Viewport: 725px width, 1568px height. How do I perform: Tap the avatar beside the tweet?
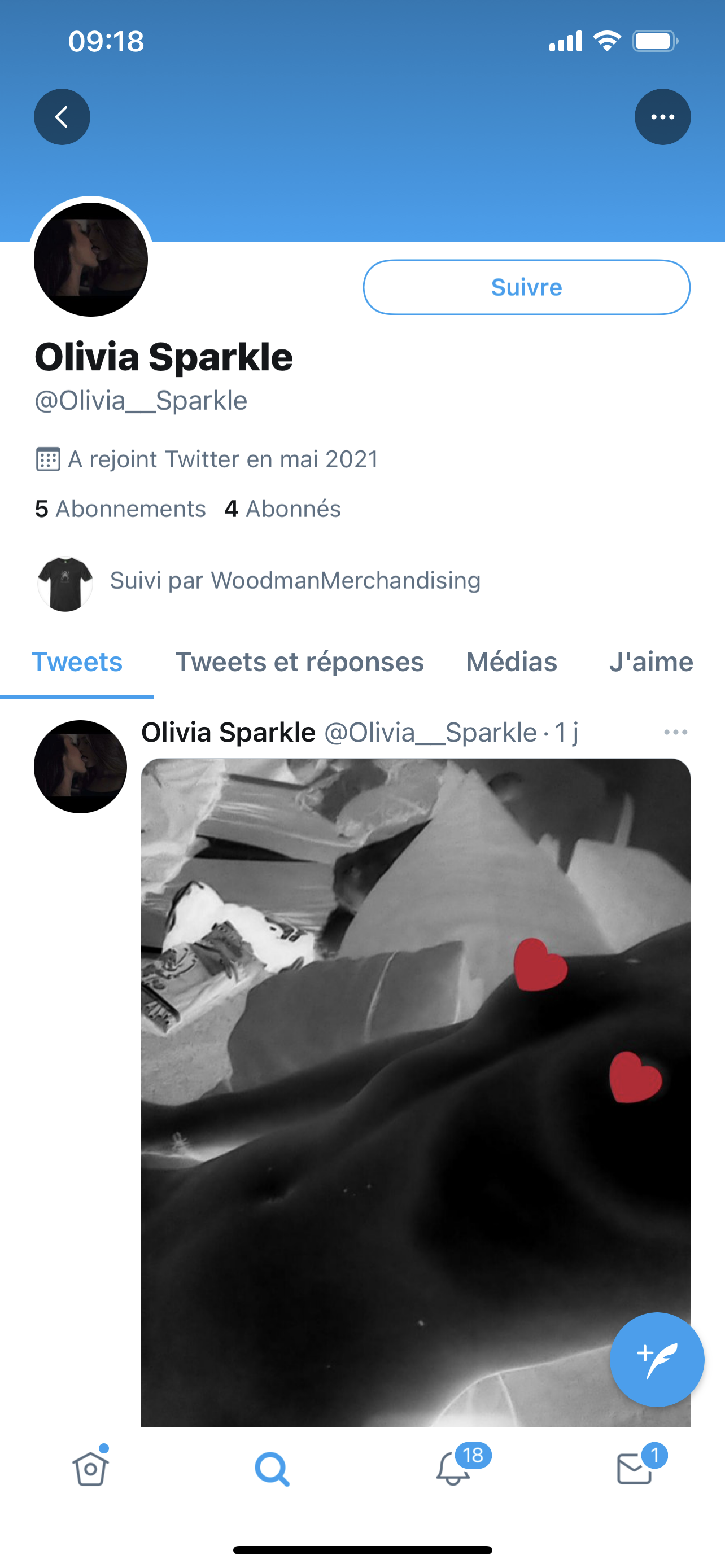(x=80, y=767)
